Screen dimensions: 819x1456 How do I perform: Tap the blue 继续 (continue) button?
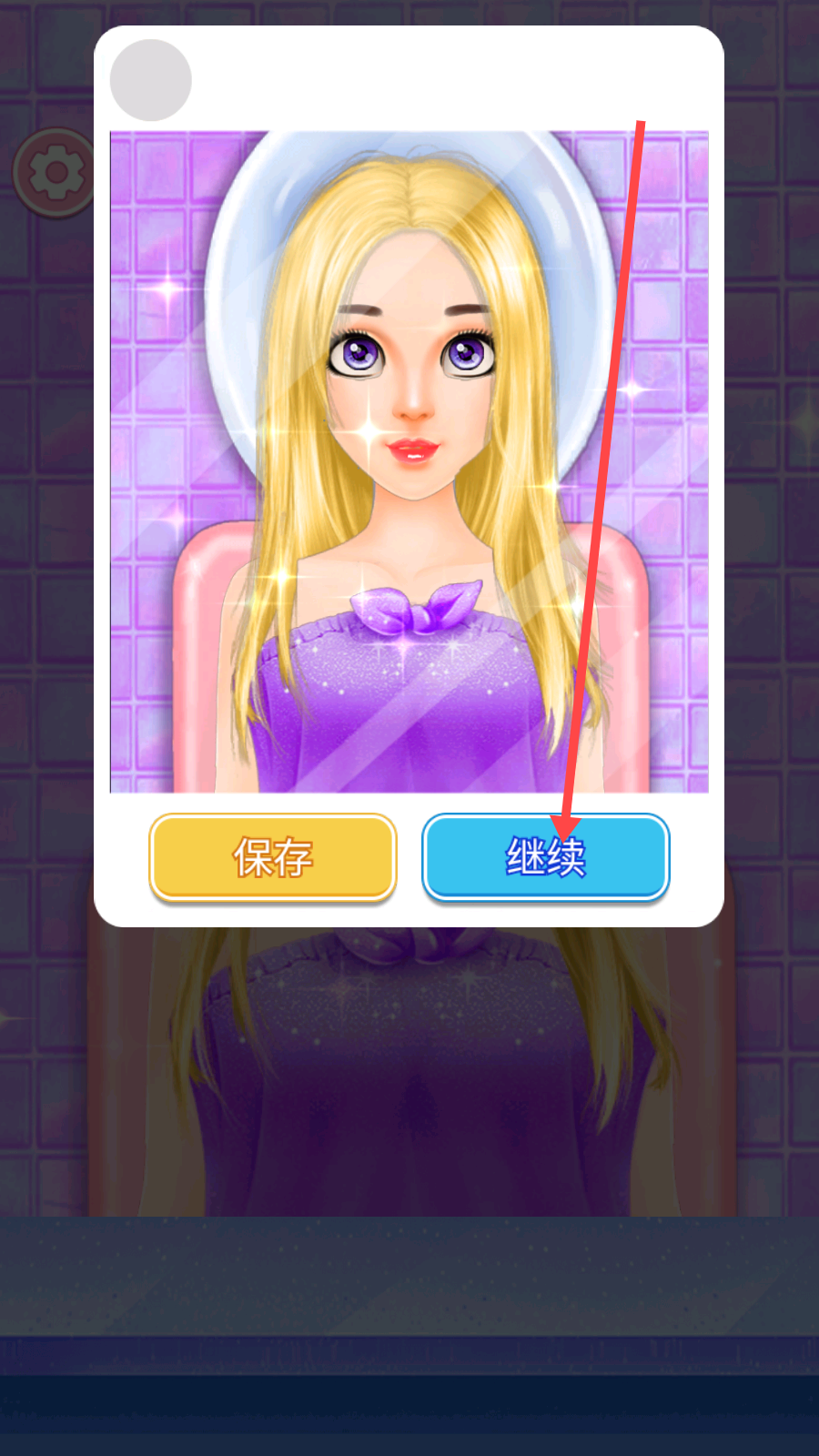[546, 857]
